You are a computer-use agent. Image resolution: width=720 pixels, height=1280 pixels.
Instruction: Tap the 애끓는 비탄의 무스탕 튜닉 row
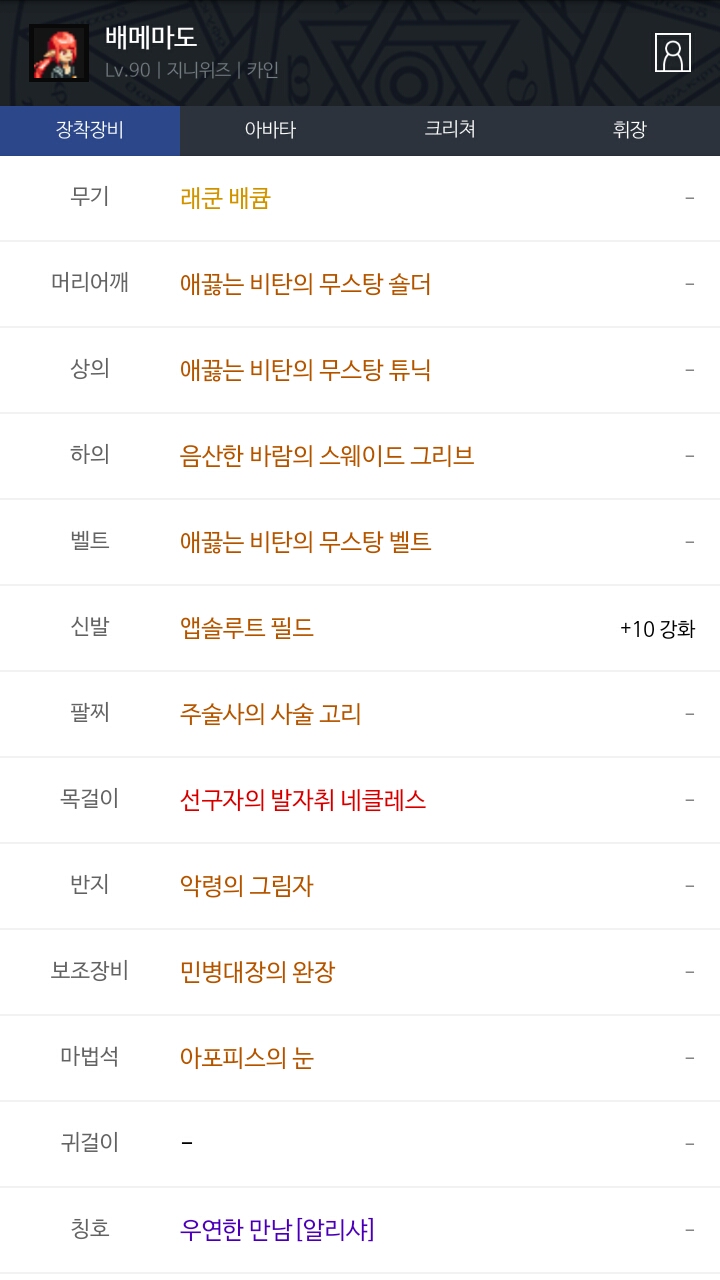tap(305, 370)
